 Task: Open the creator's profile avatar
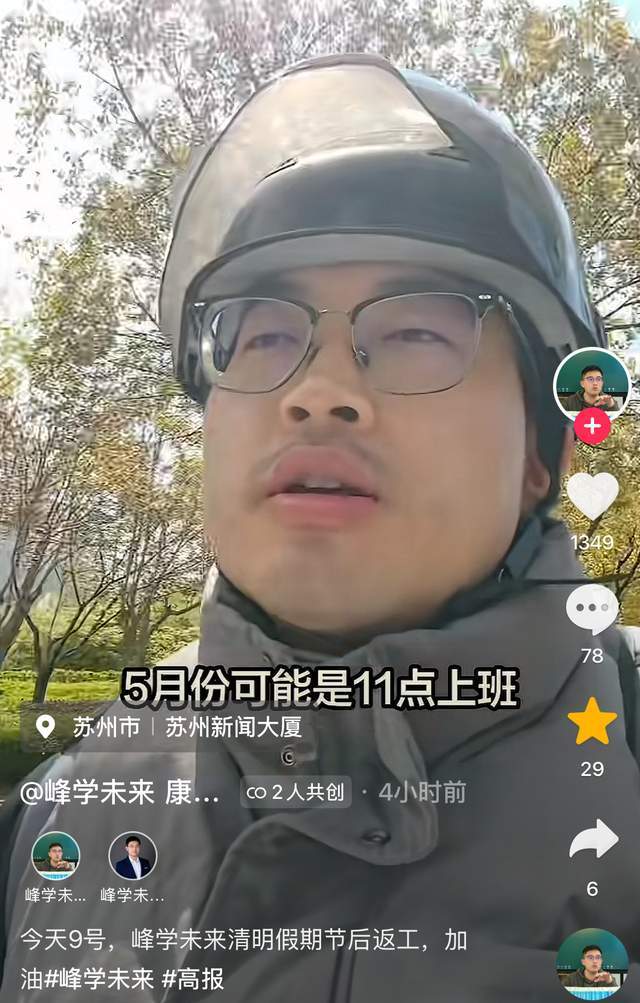(591, 383)
